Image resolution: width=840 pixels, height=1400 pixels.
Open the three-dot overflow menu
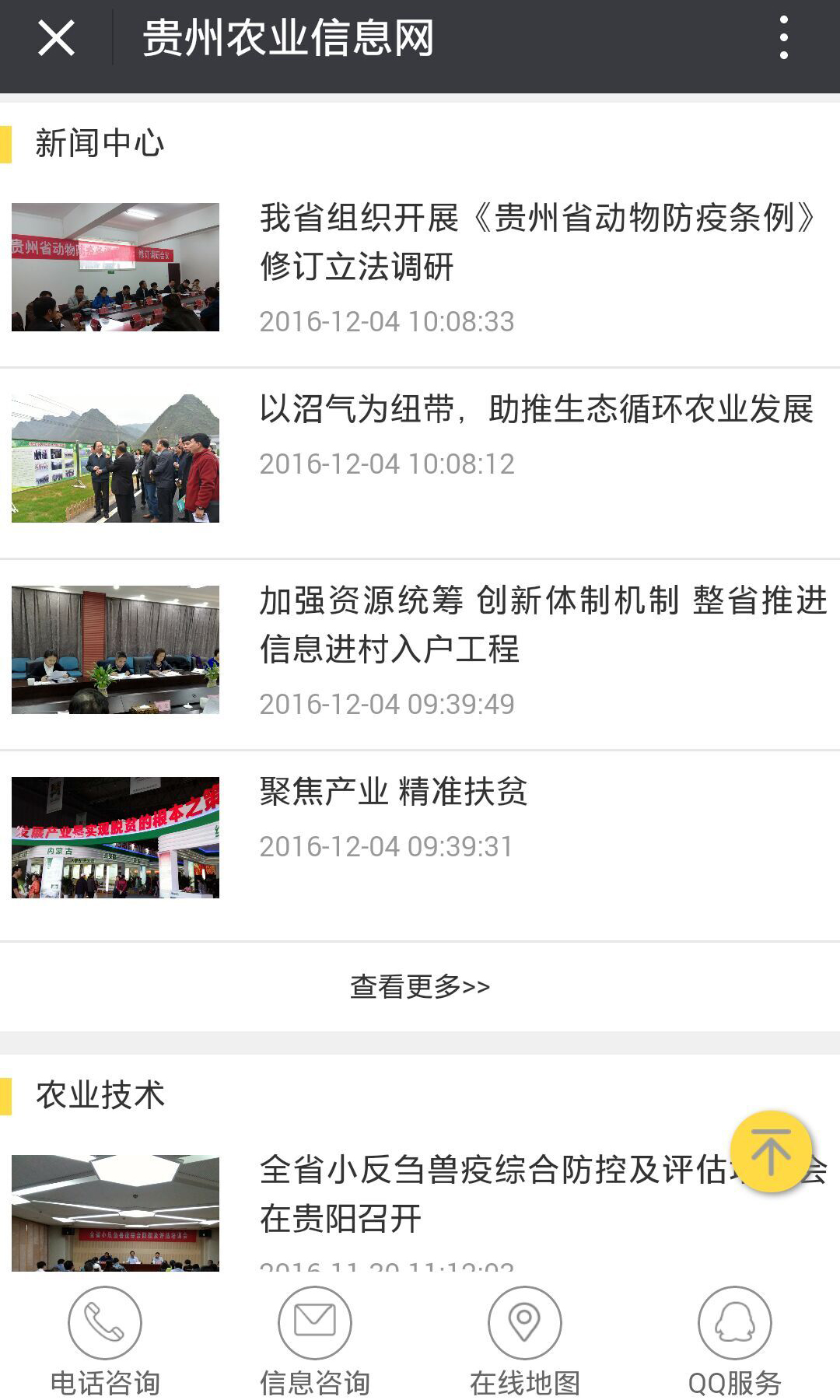(783, 38)
